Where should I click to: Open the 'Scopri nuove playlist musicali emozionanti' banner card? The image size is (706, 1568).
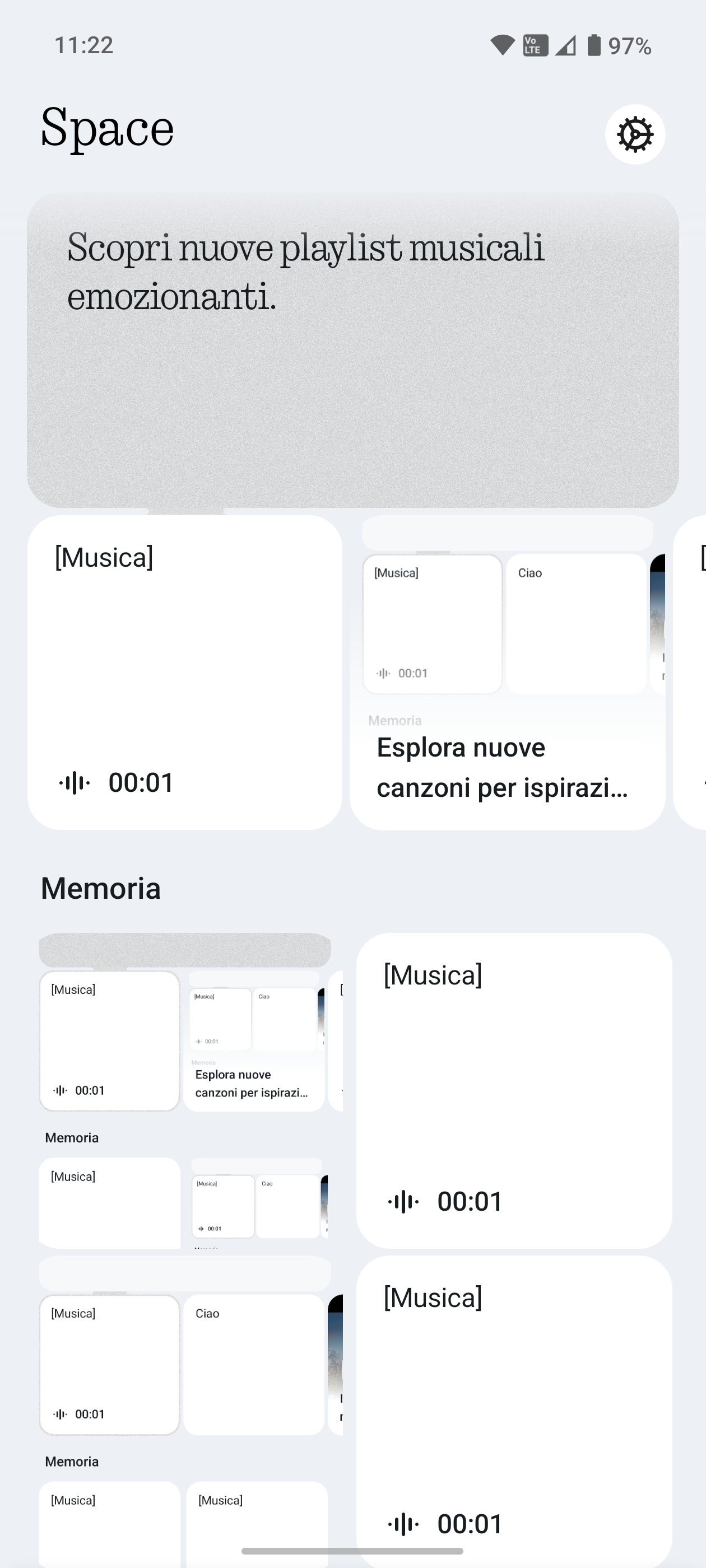tap(352, 351)
